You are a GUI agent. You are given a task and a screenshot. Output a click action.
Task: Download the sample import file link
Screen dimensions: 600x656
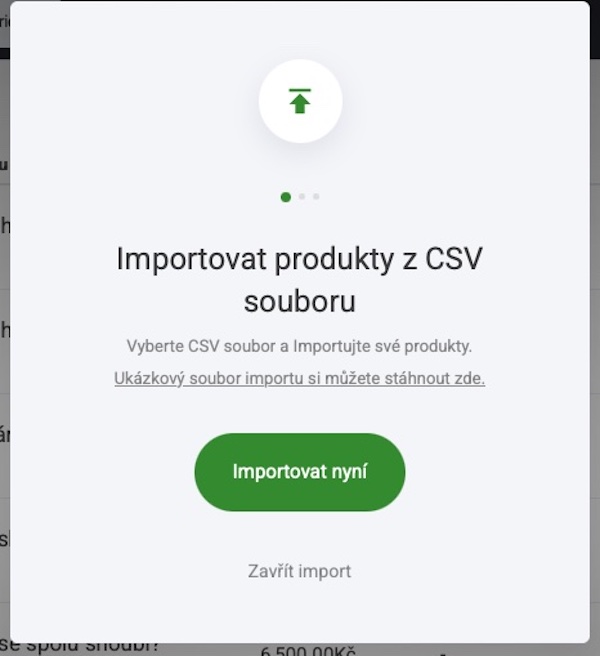click(300, 380)
